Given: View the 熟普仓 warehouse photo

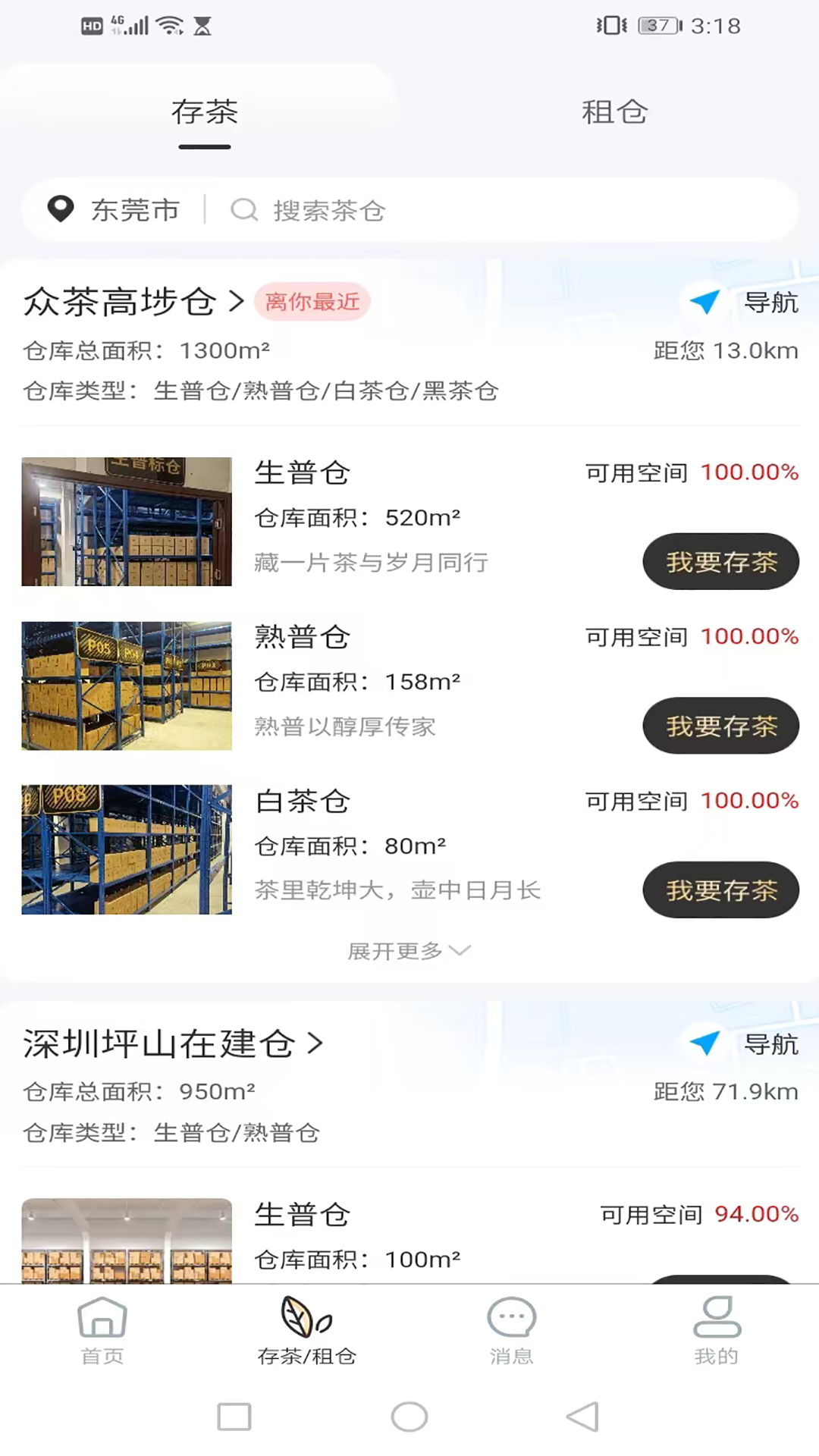Looking at the screenshot, I should coord(127,686).
